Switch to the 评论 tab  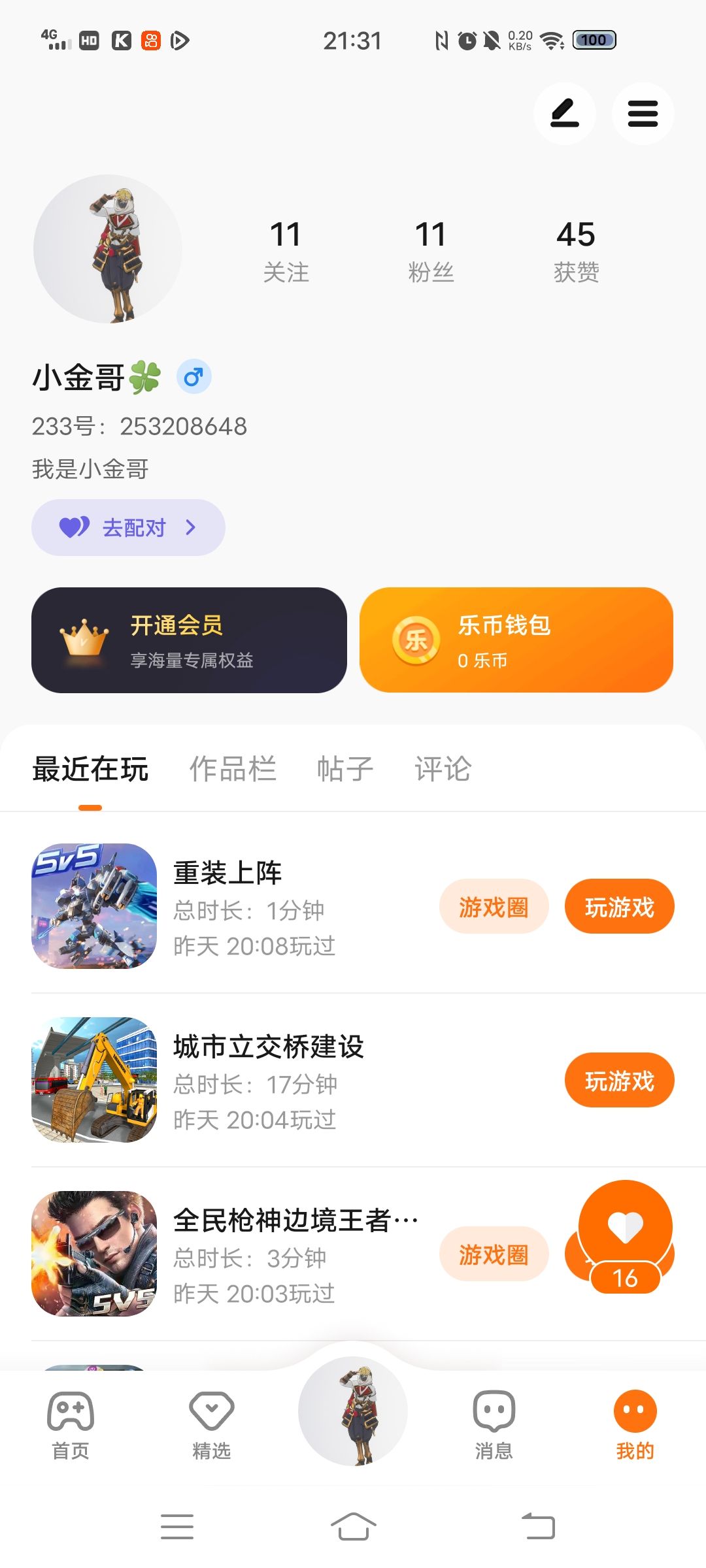coord(443,769)
